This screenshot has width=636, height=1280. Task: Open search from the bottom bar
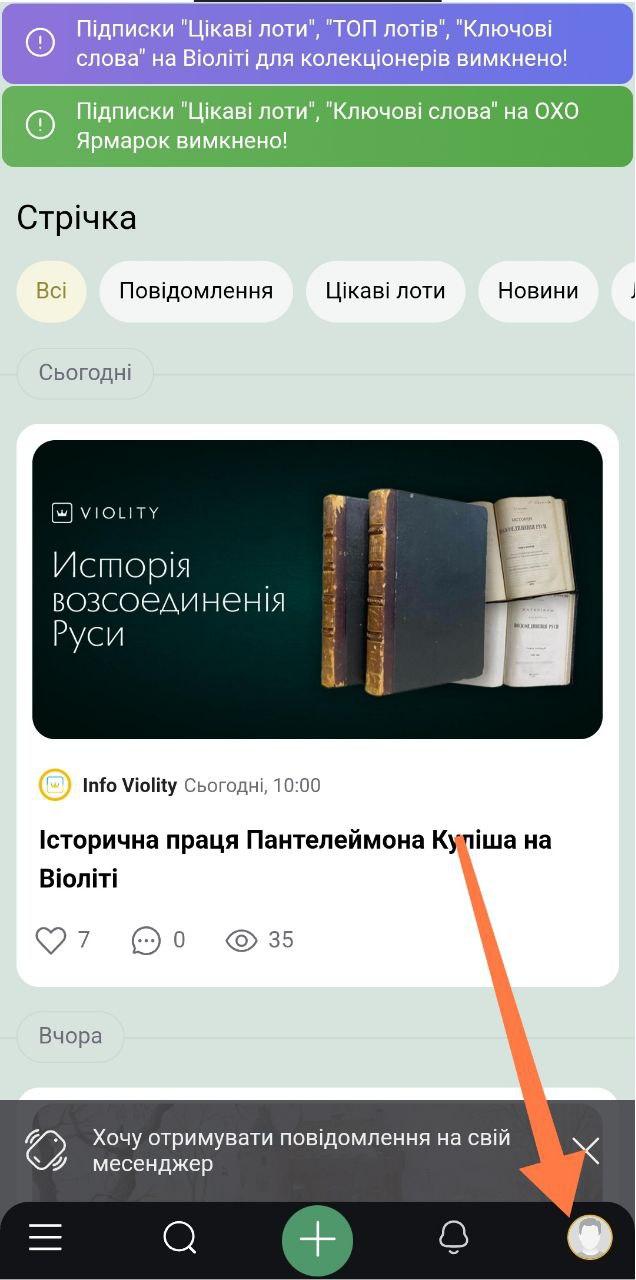180,1238
